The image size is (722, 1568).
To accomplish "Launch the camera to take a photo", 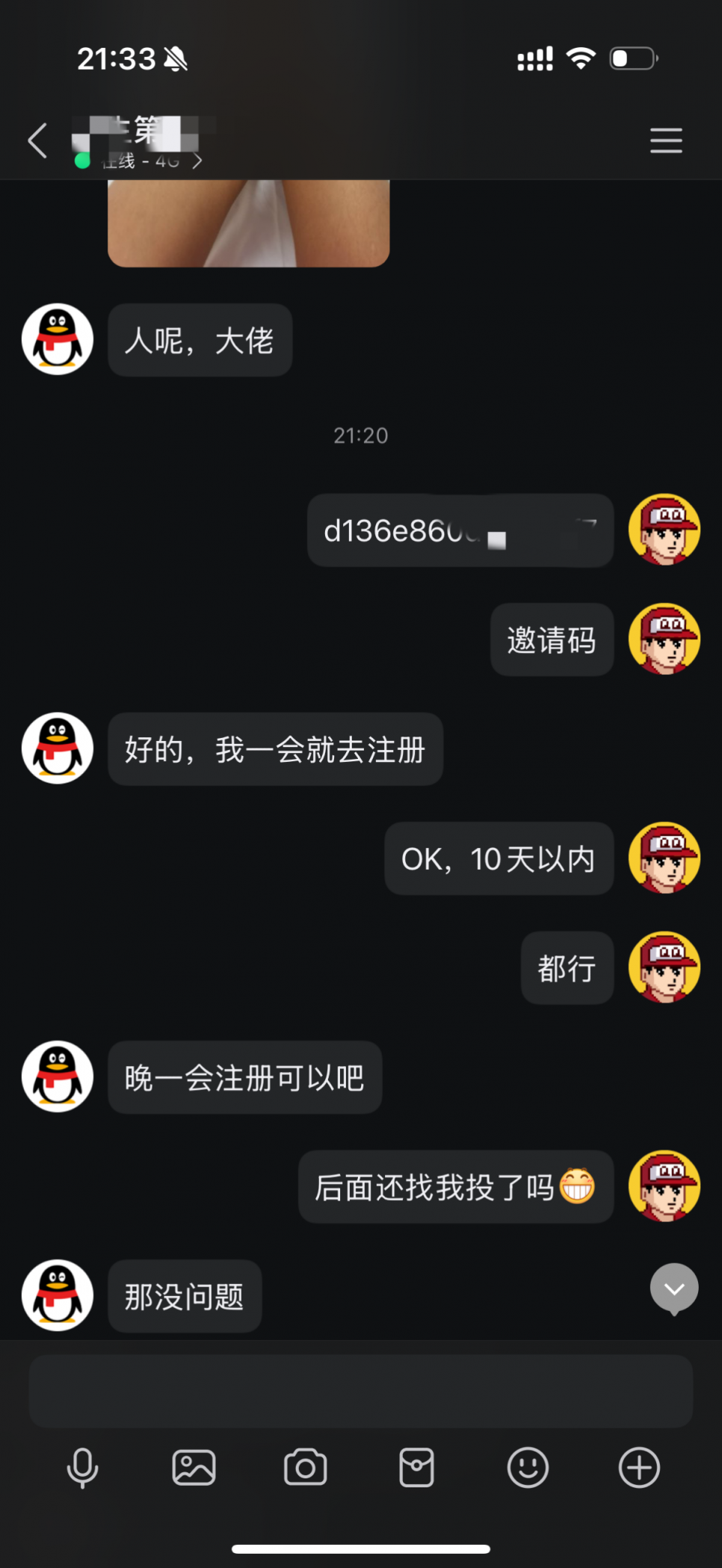I will point(305,1468).
